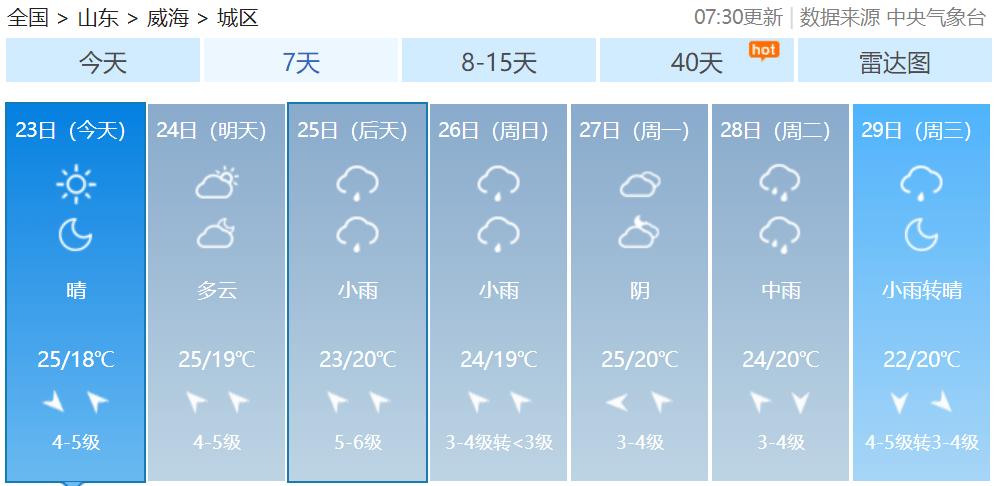The image size is (994, 486).
Task: Select the 25日 (后天) forecast card
Action: [x=358, y=292]
